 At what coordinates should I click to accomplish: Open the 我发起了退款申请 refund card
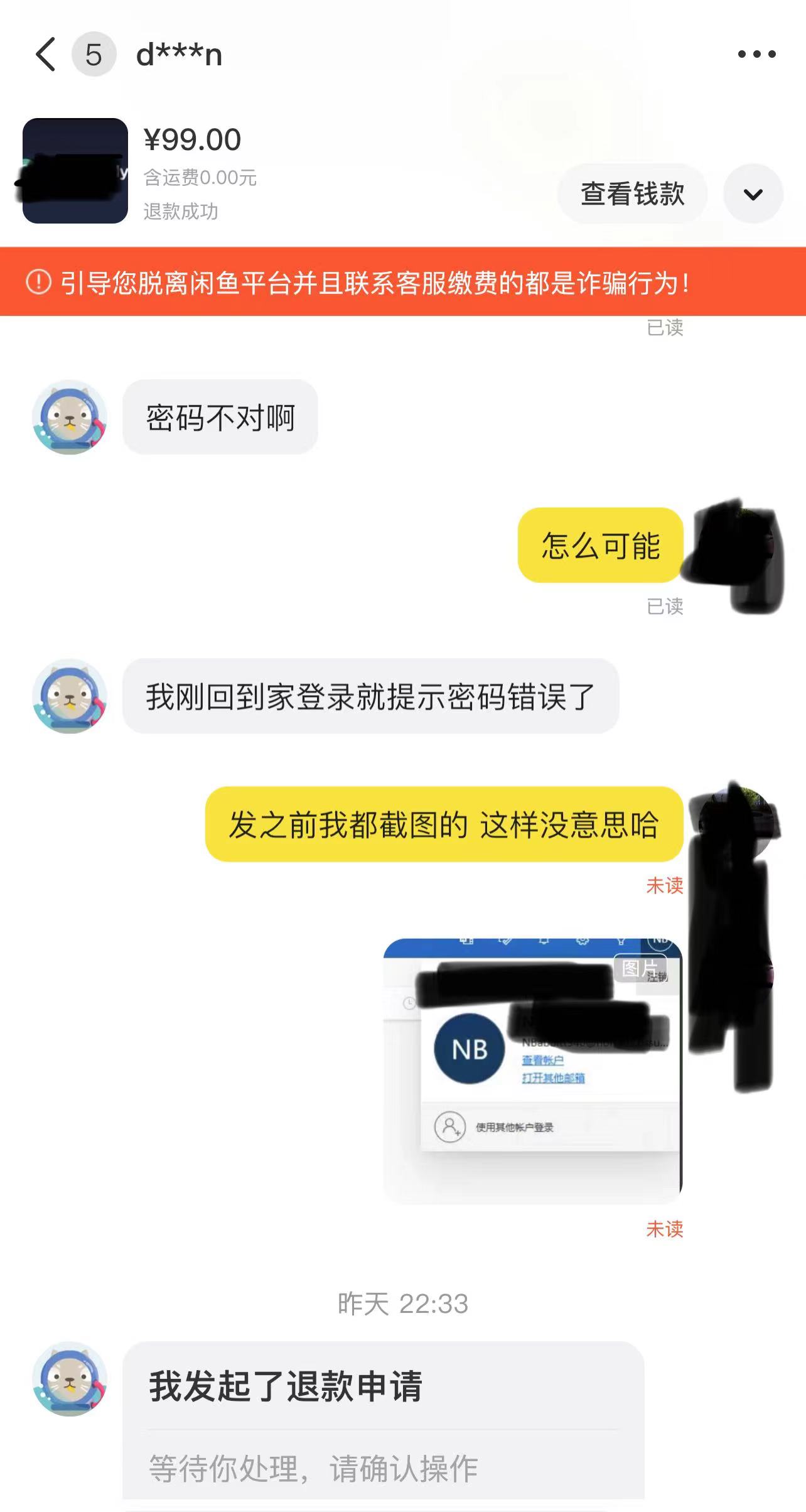click(x=383, y=1425)
